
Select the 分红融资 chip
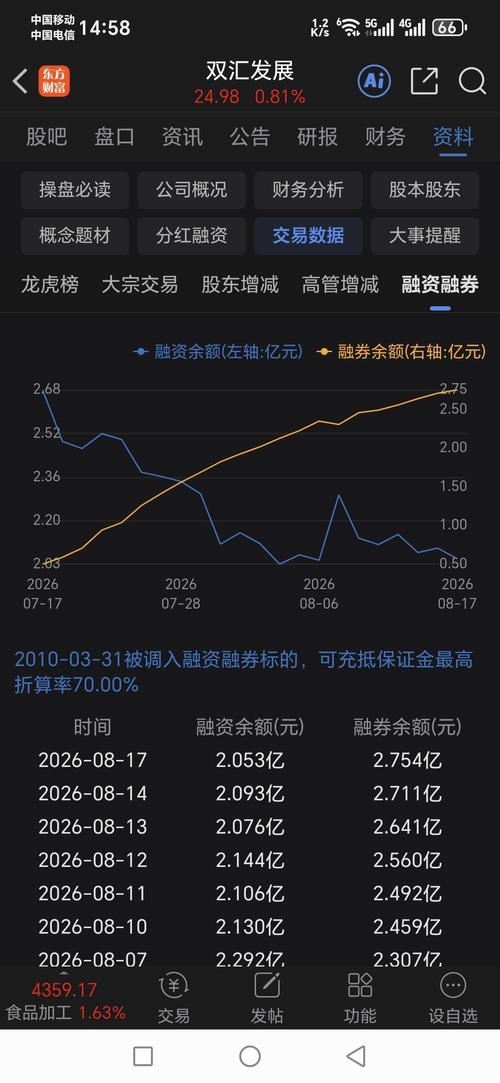tap(191, 236)
